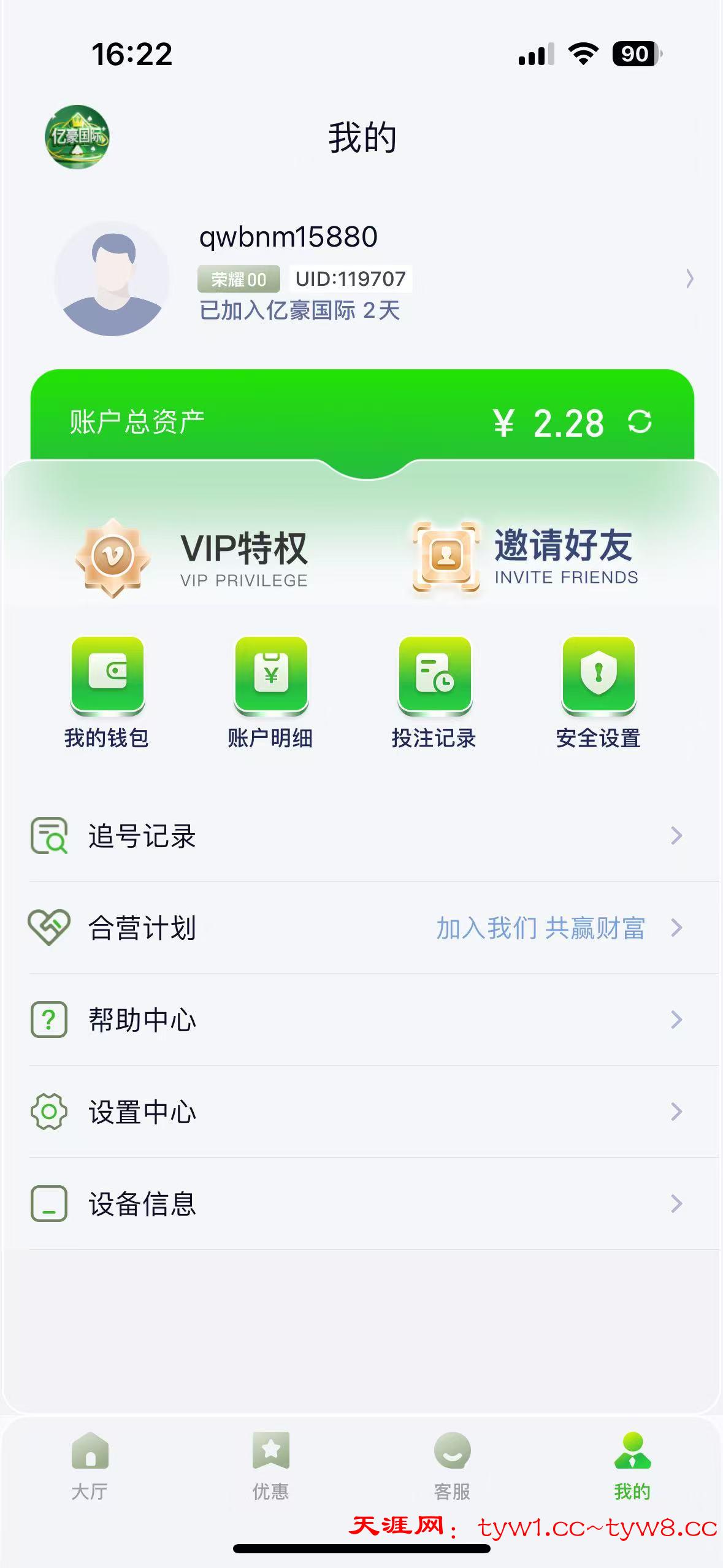Expand the 合营计划 row chevron
The image size is (723, 1568).
675,928
